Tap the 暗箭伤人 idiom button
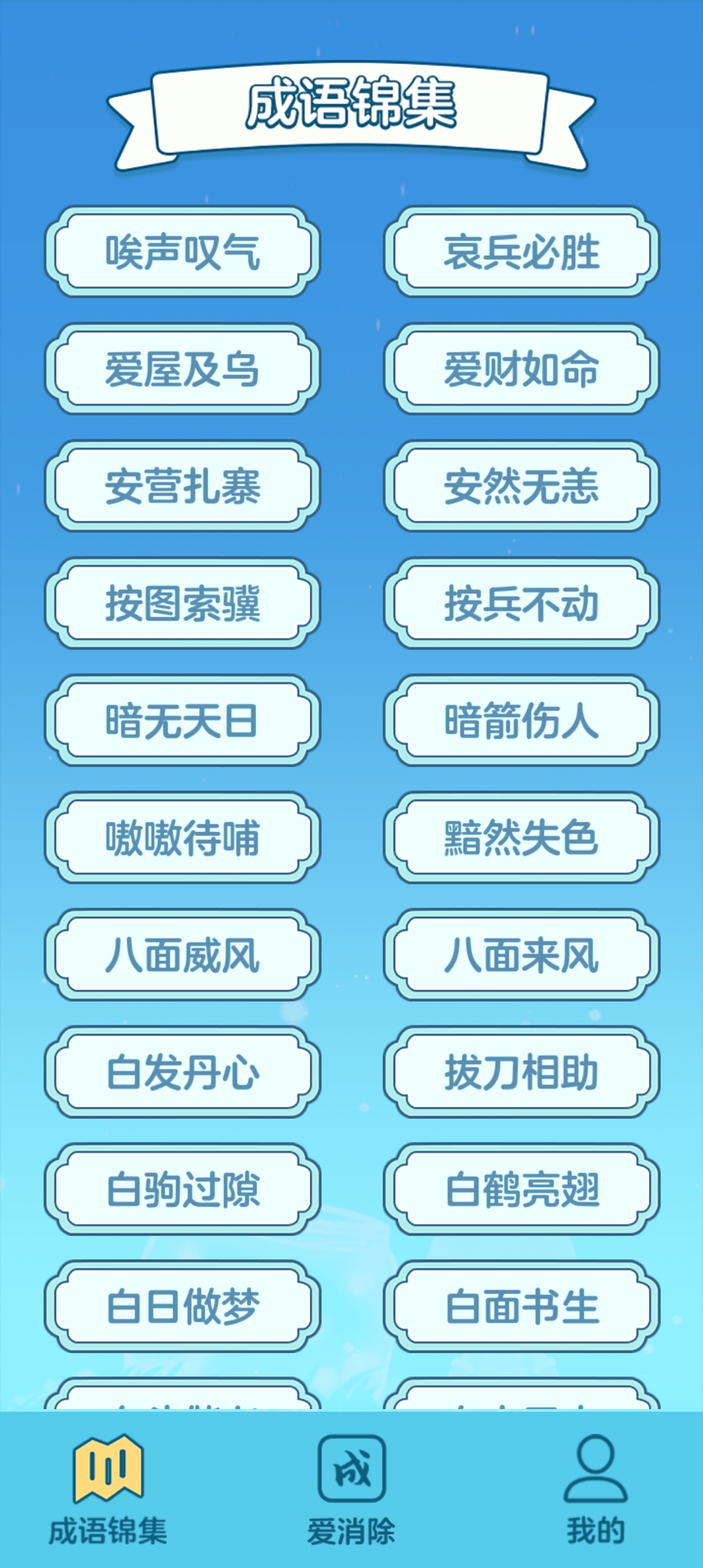The height and width of the screenshot is (1568, 703). [521, 721]
